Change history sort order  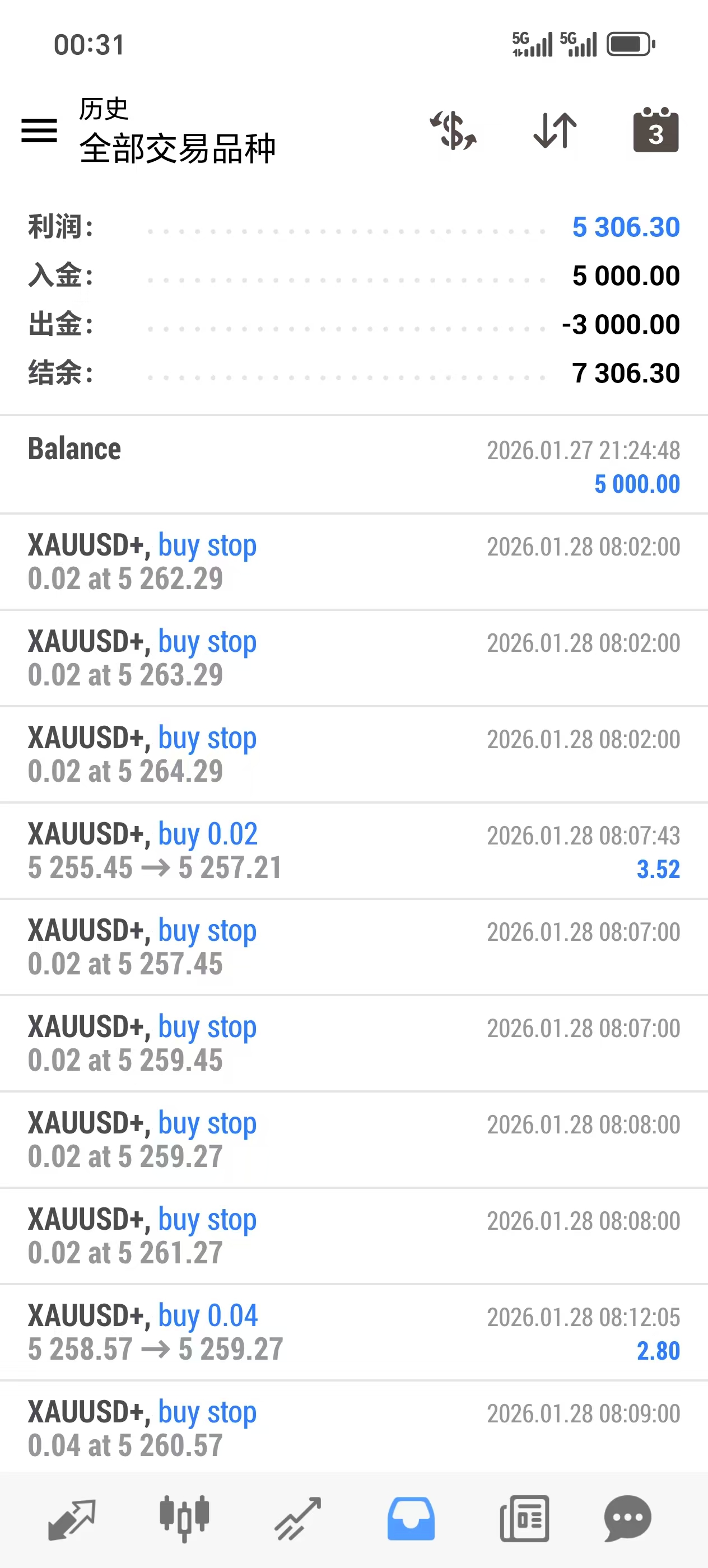(x=555, y=131)
